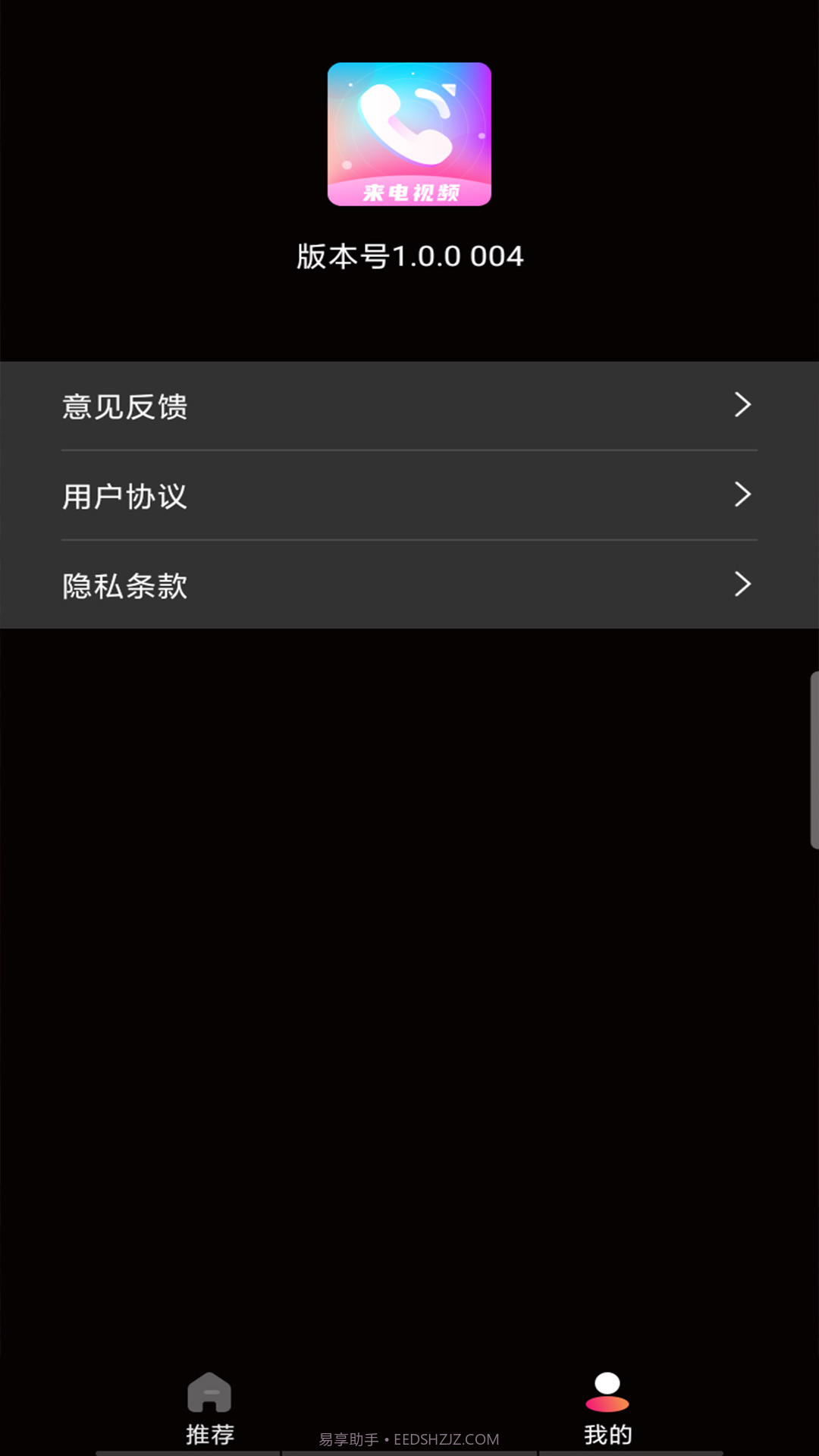Click the 来电视频 label inside the logo

pyautogui.click(x=409, y=192)
